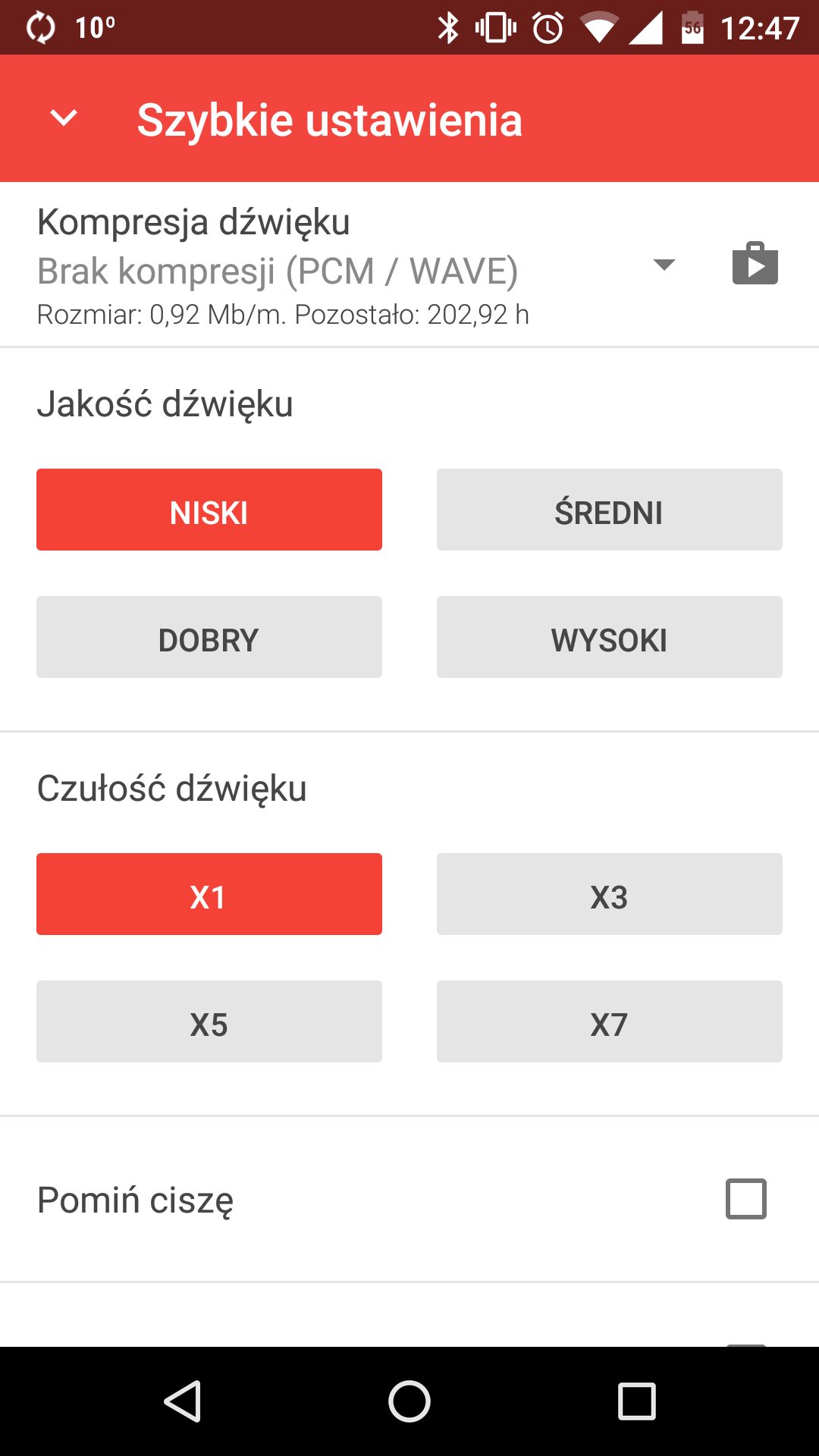Set sound quality to DOBRY
The image size is (819, 1456).
point(209,637)
